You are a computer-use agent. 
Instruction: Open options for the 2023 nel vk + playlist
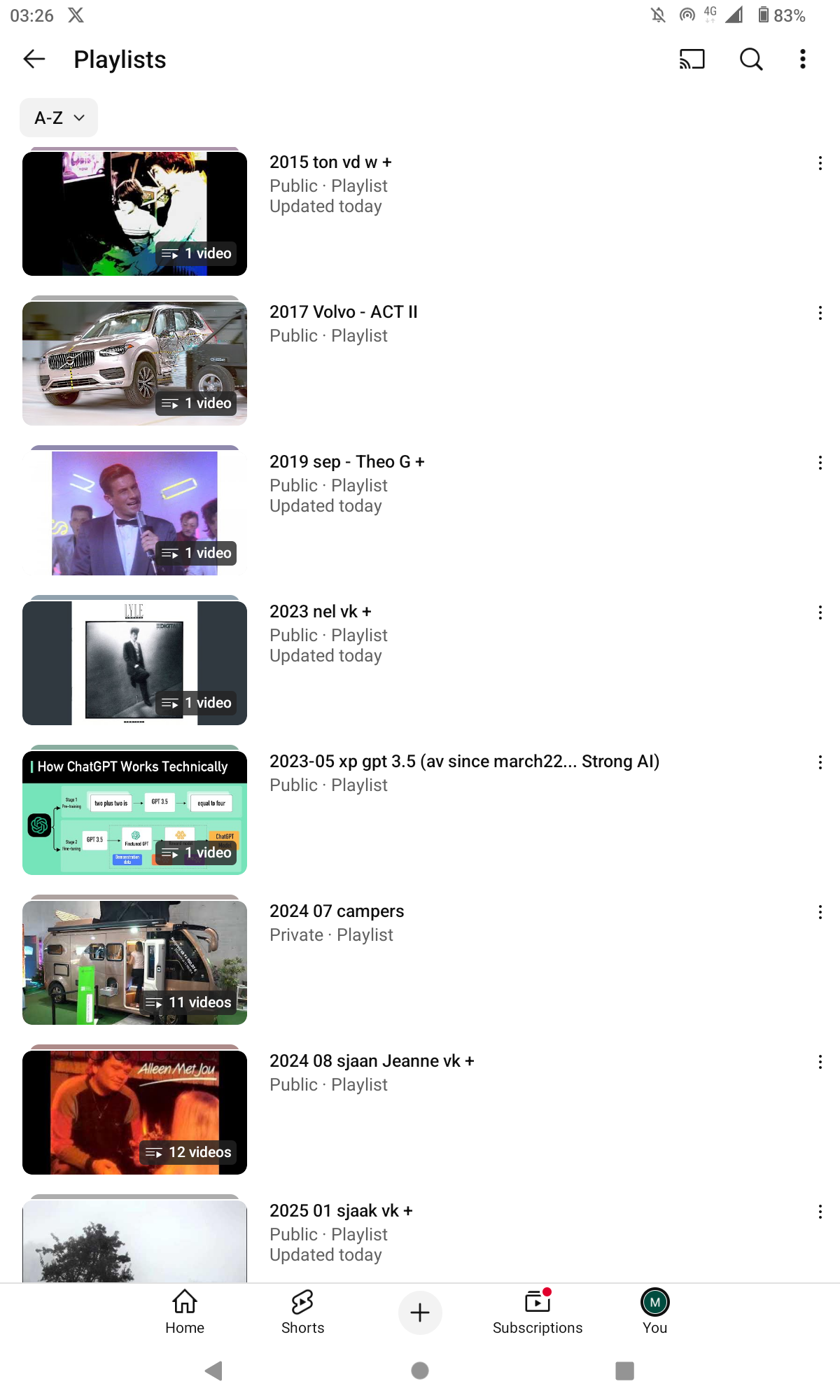pos(820,612)
